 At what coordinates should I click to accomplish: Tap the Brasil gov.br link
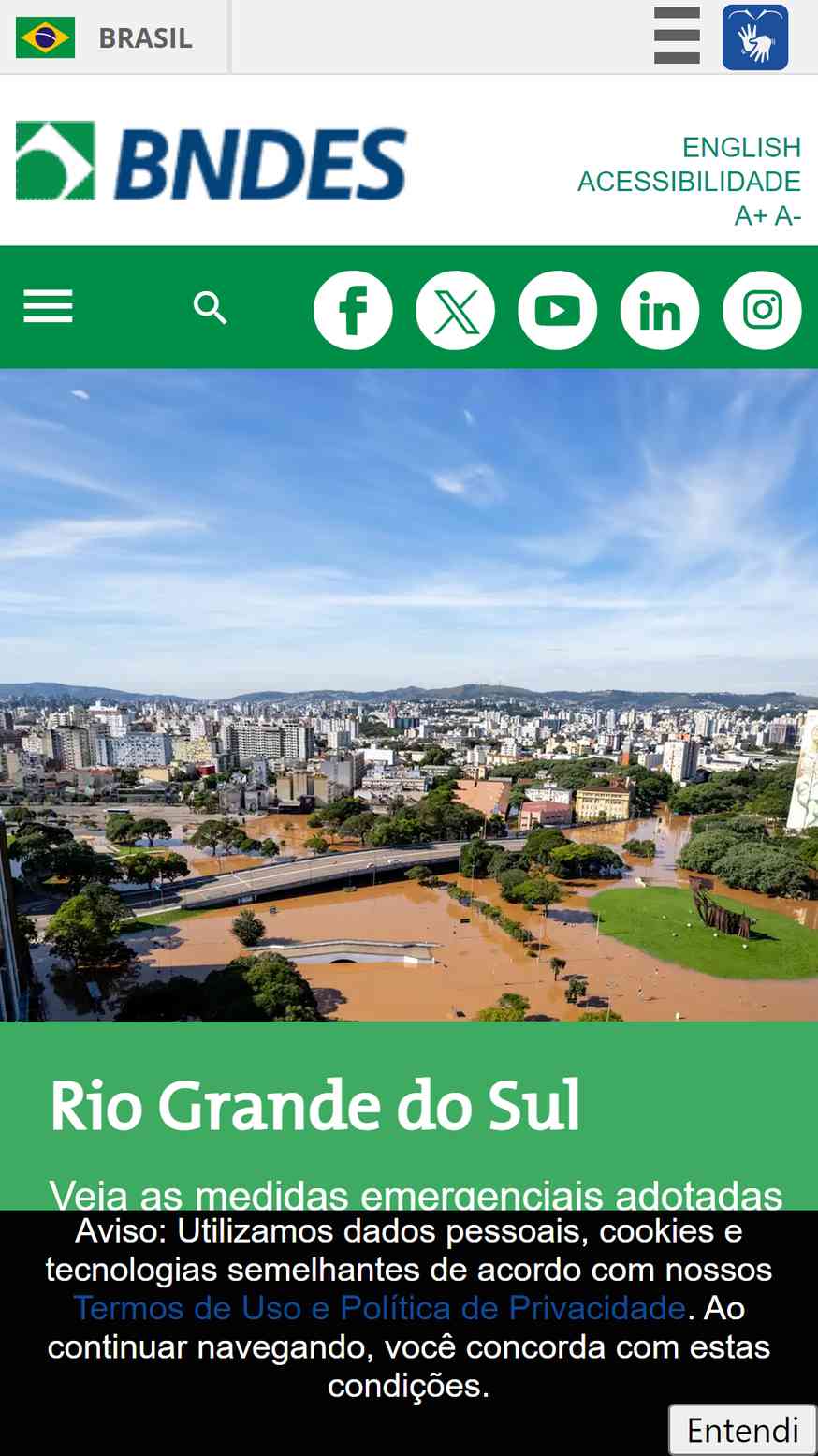[x=104, y=37]
